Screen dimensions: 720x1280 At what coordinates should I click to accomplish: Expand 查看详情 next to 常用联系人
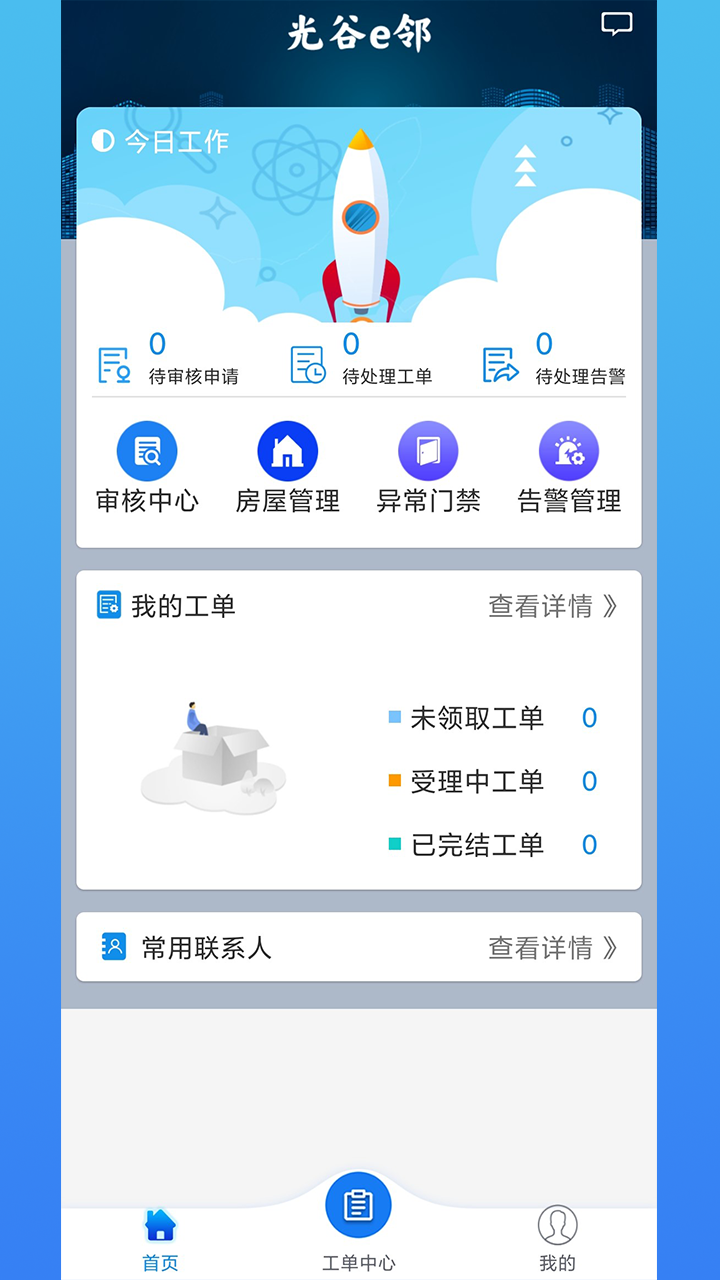coord(550,946)
